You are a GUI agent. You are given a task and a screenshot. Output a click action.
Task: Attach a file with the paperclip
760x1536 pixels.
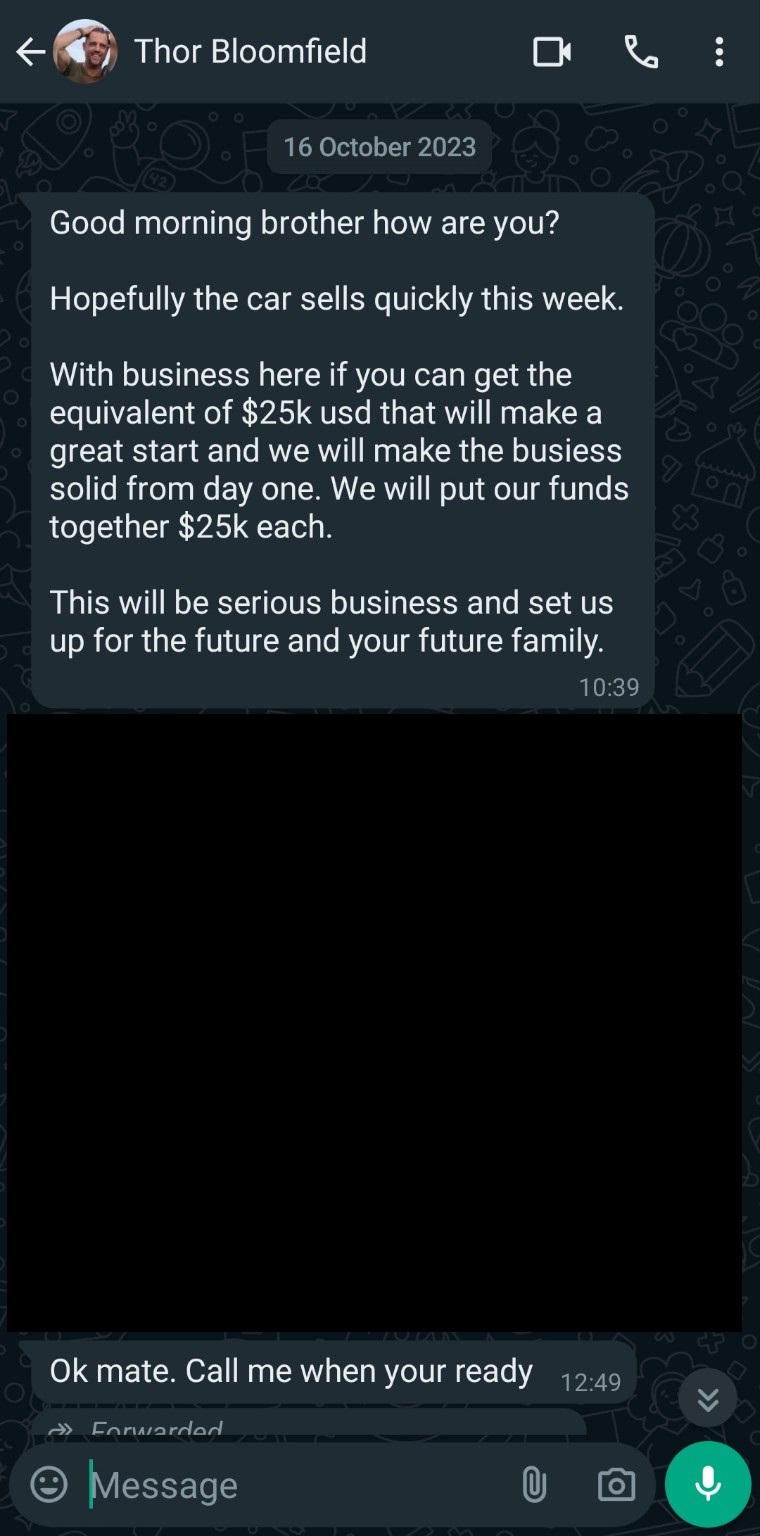[x=534, y=1485]
